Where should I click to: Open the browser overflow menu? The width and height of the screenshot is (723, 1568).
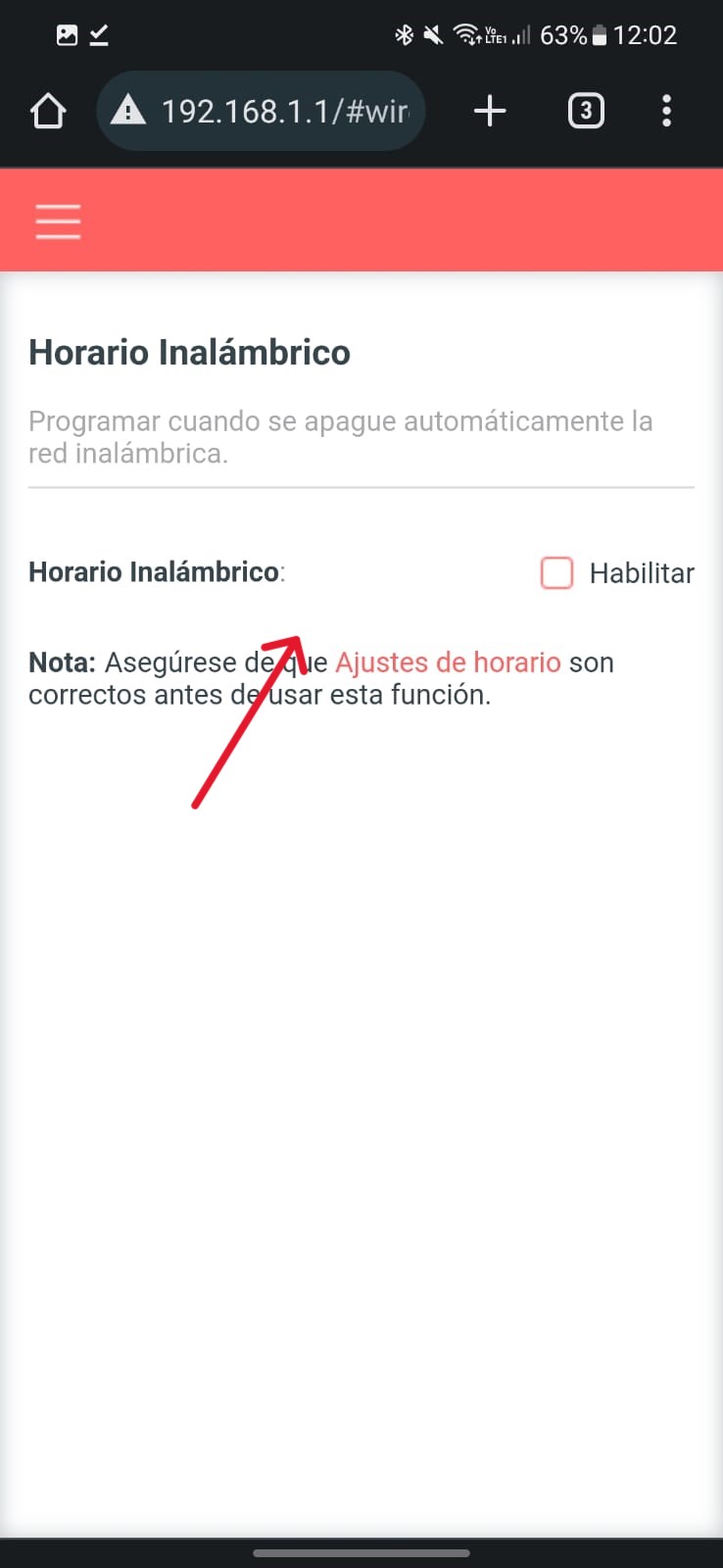click(666, 111)
